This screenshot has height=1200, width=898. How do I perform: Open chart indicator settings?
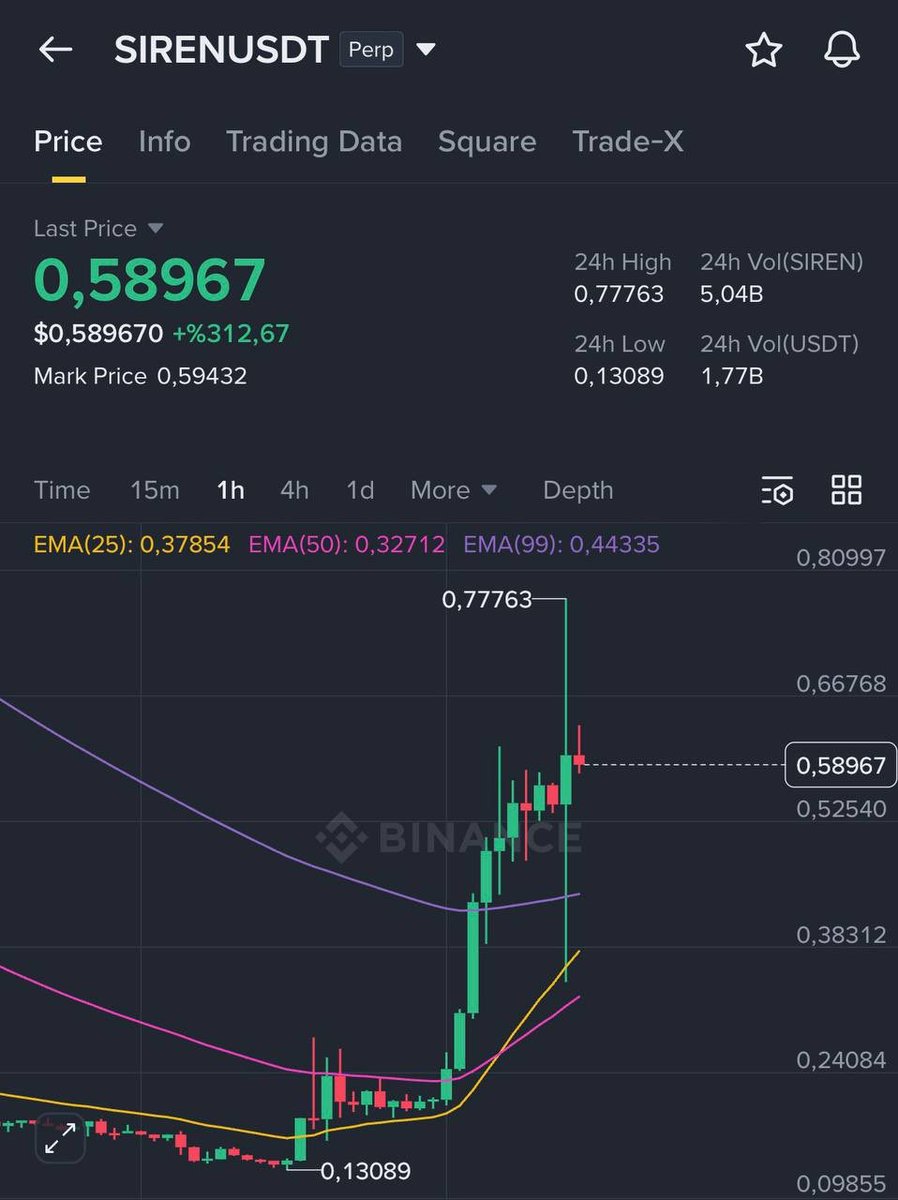(777, 490)
